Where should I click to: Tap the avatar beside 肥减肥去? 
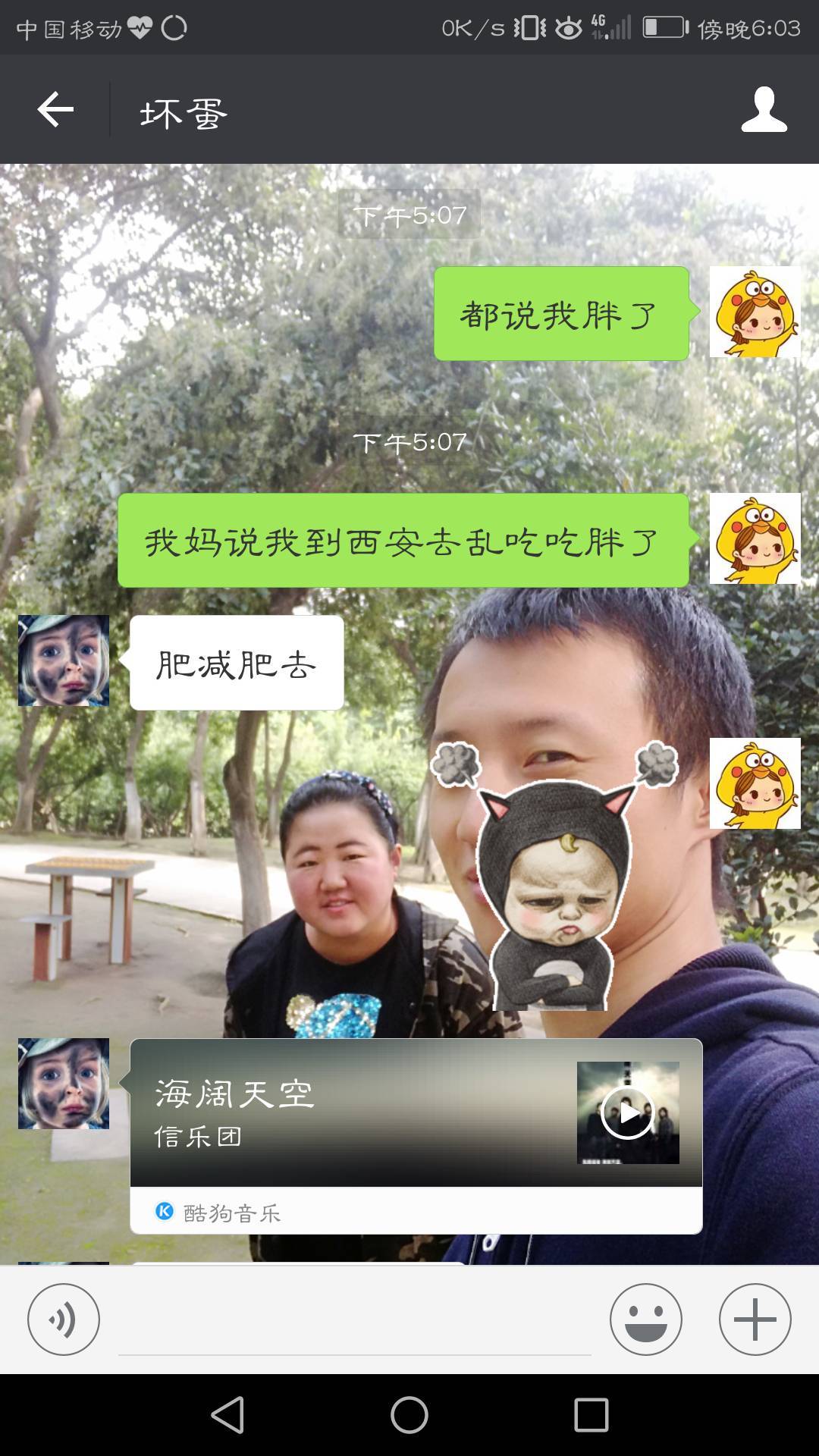[64, 661]
